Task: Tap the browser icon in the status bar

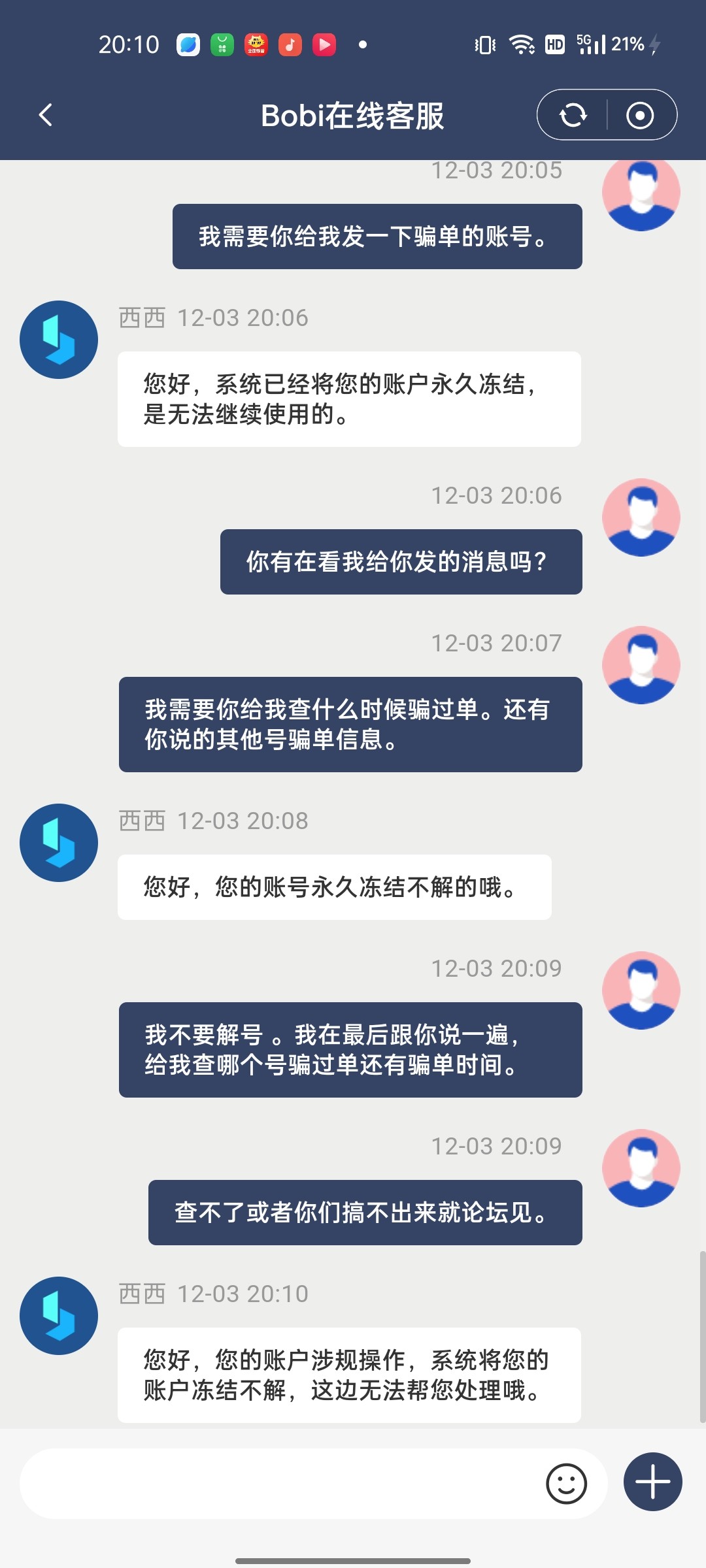Action: 188,44
